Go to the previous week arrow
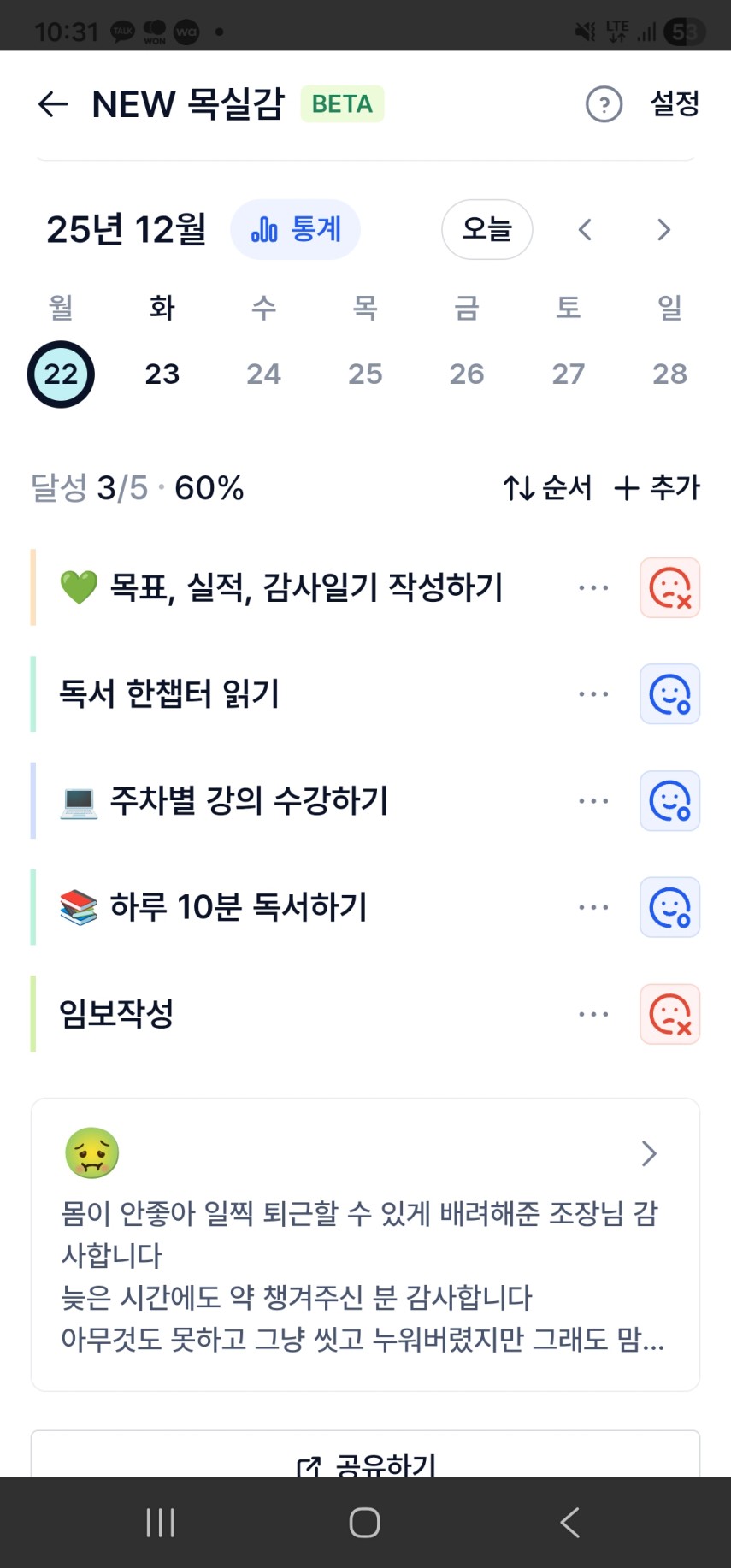 585,229
